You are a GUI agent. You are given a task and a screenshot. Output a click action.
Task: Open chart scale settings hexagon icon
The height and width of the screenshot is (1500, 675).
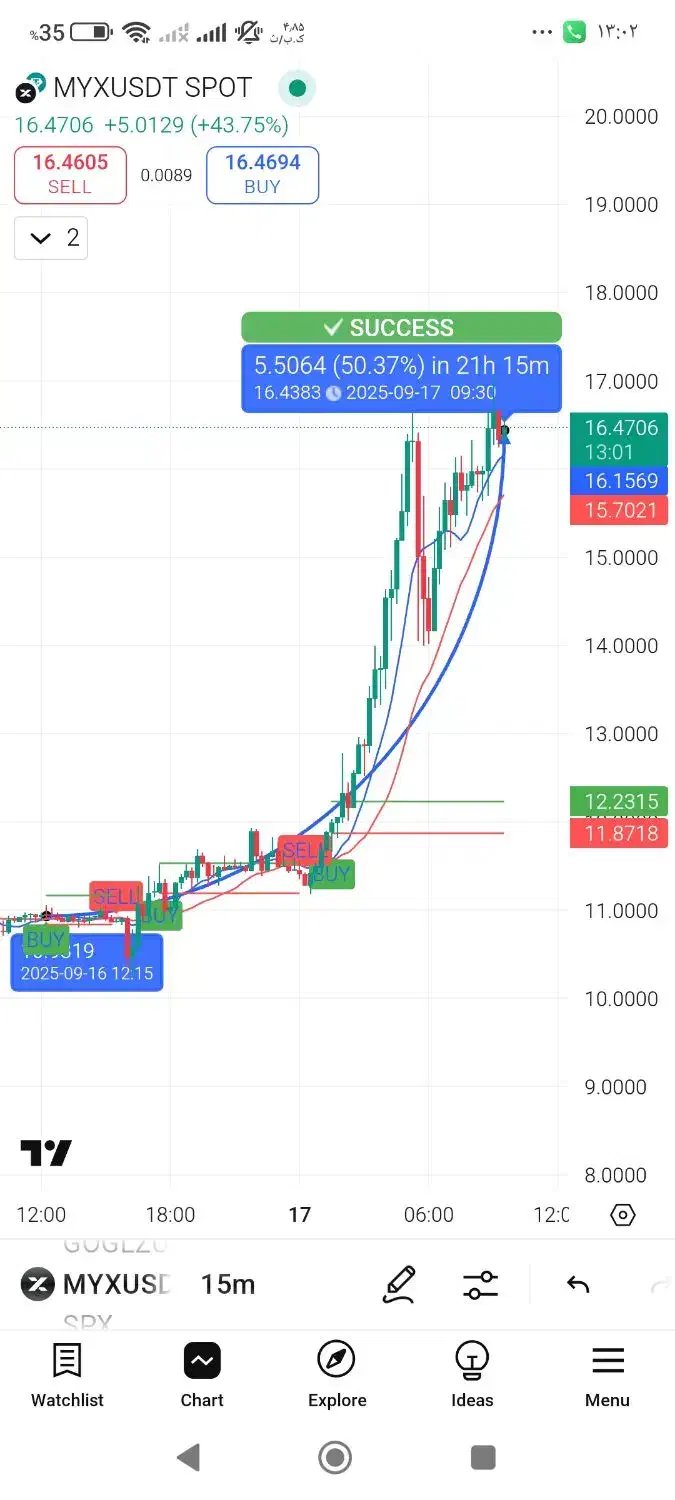tap(622, 1215)
